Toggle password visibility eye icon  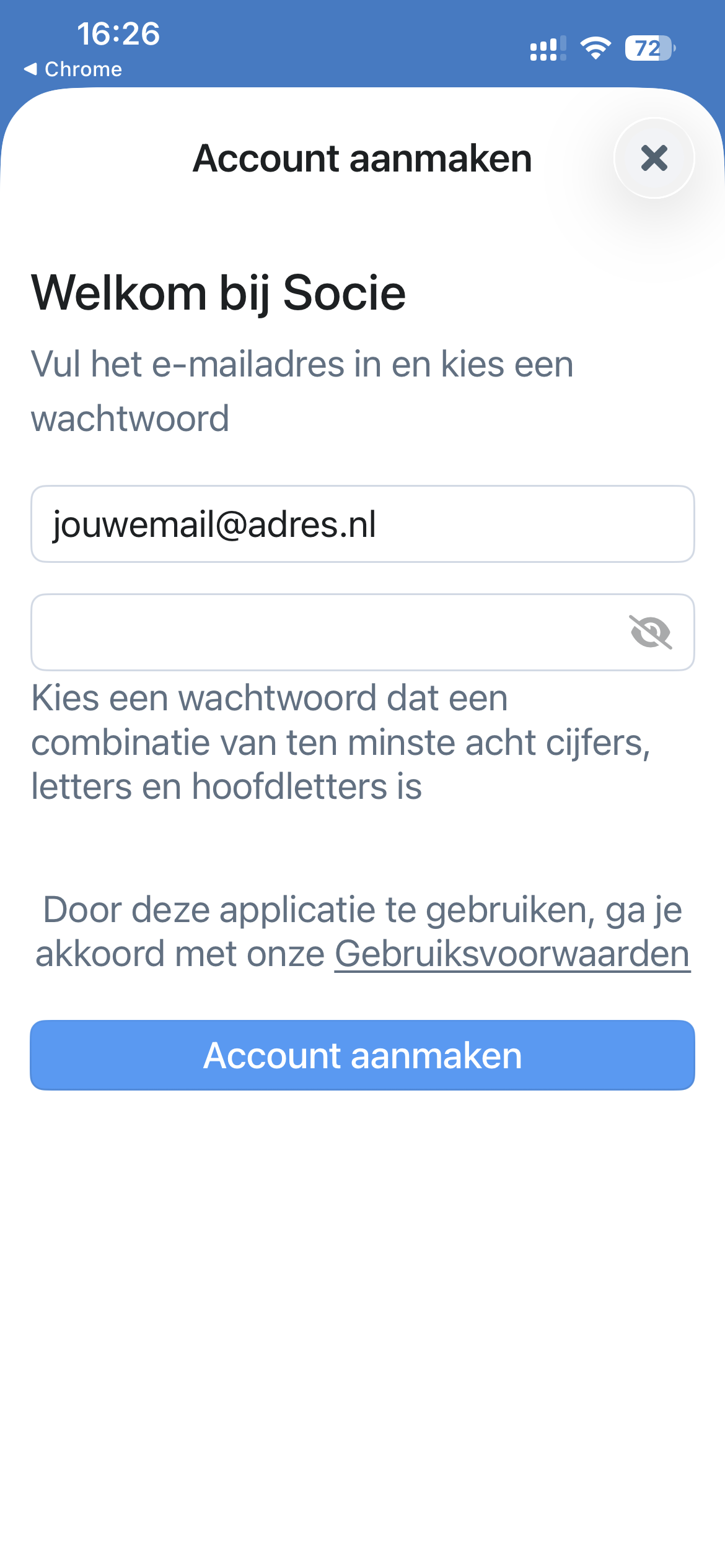[x=650, y=632]
